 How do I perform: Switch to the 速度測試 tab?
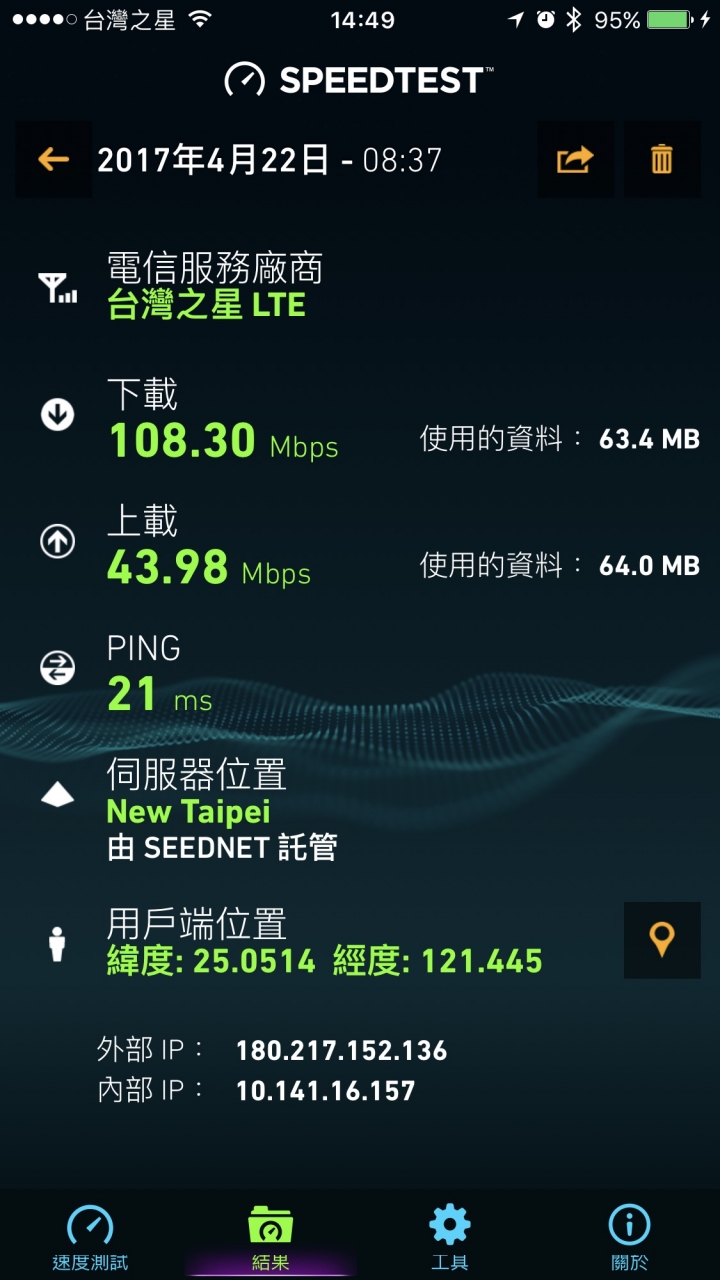90,1238
